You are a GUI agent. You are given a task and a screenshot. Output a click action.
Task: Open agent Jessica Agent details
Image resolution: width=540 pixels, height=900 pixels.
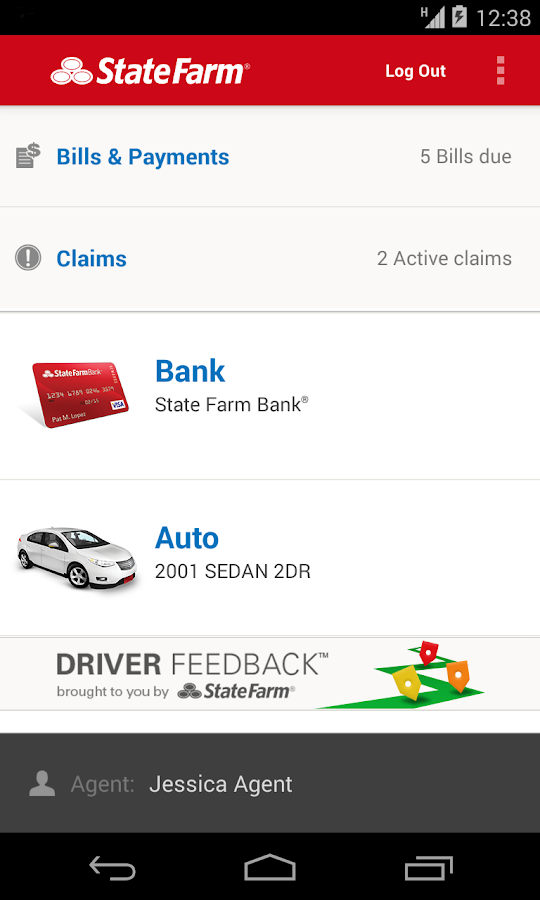click(270, 783)
